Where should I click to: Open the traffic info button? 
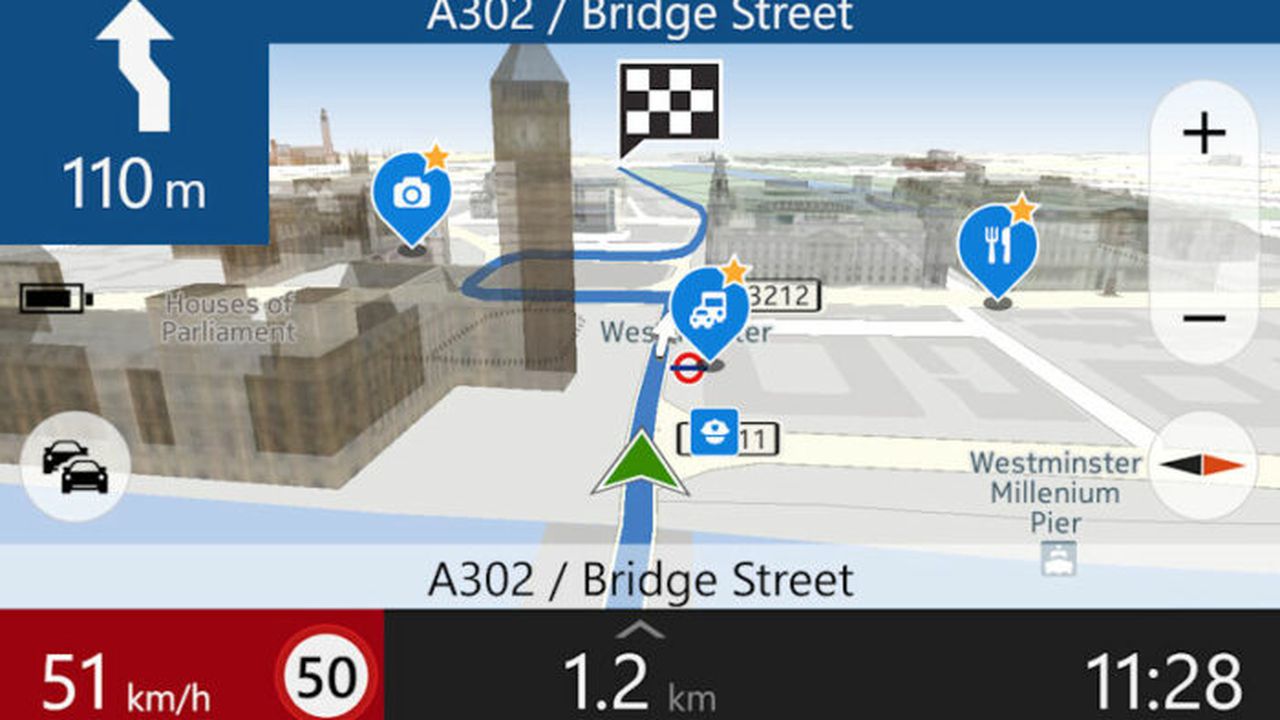[x=76, y=467]
